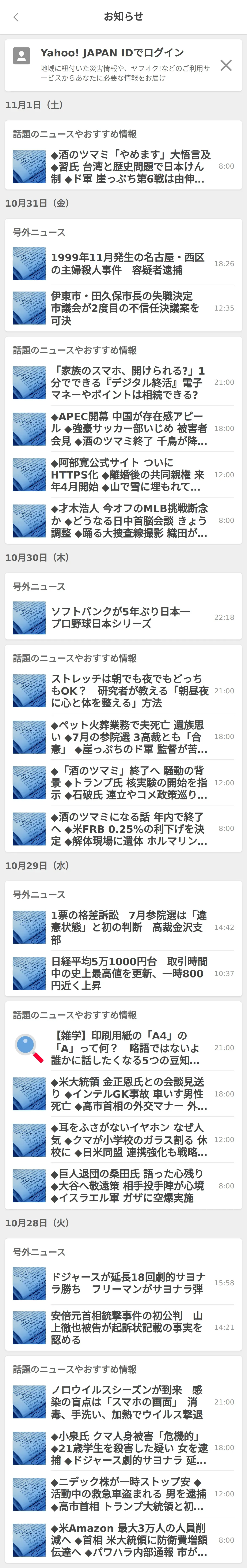Open 米Amazon 最大3万人の人員削減 digest
Screen dimensions: 247x1568
[128, 1539]
